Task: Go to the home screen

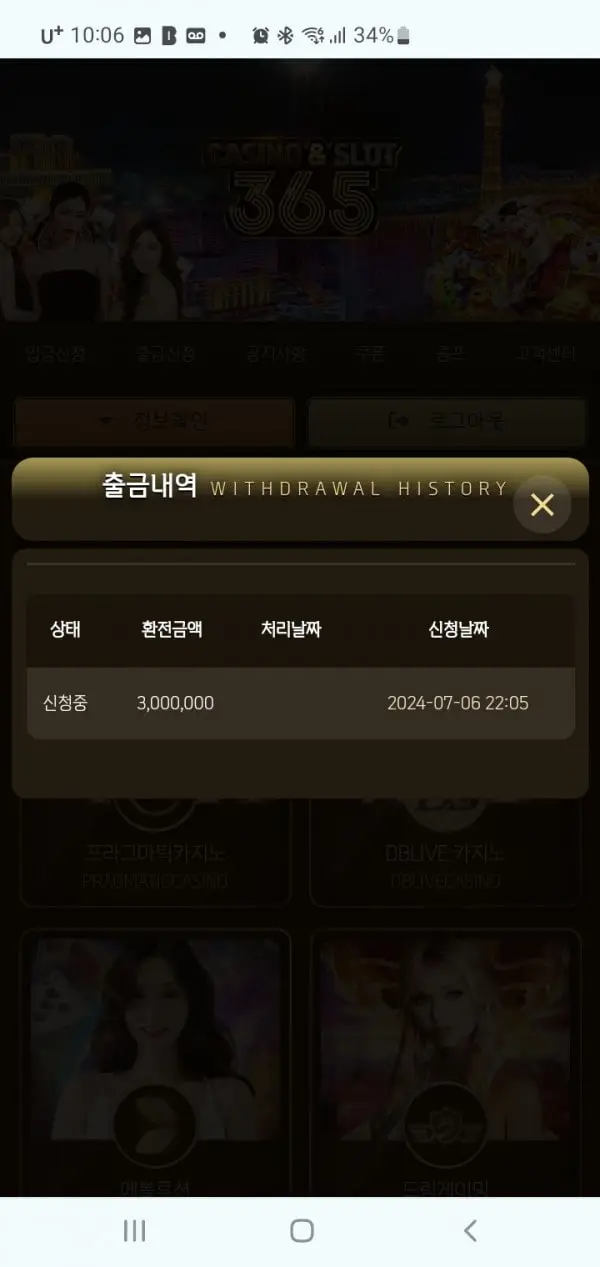Action: 301,1230
